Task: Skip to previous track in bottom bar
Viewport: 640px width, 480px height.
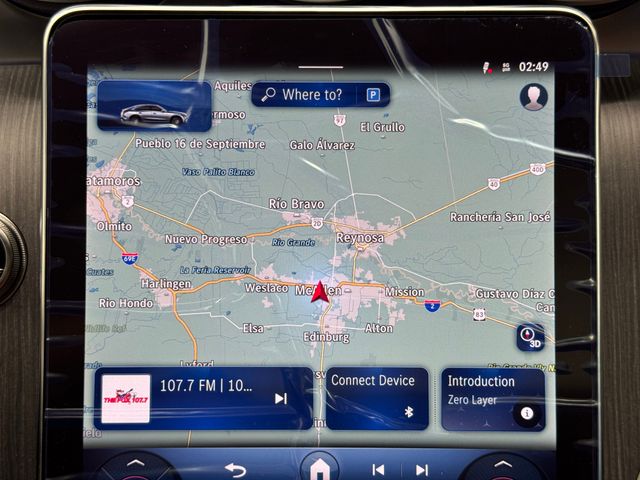Action: [378, 469]
